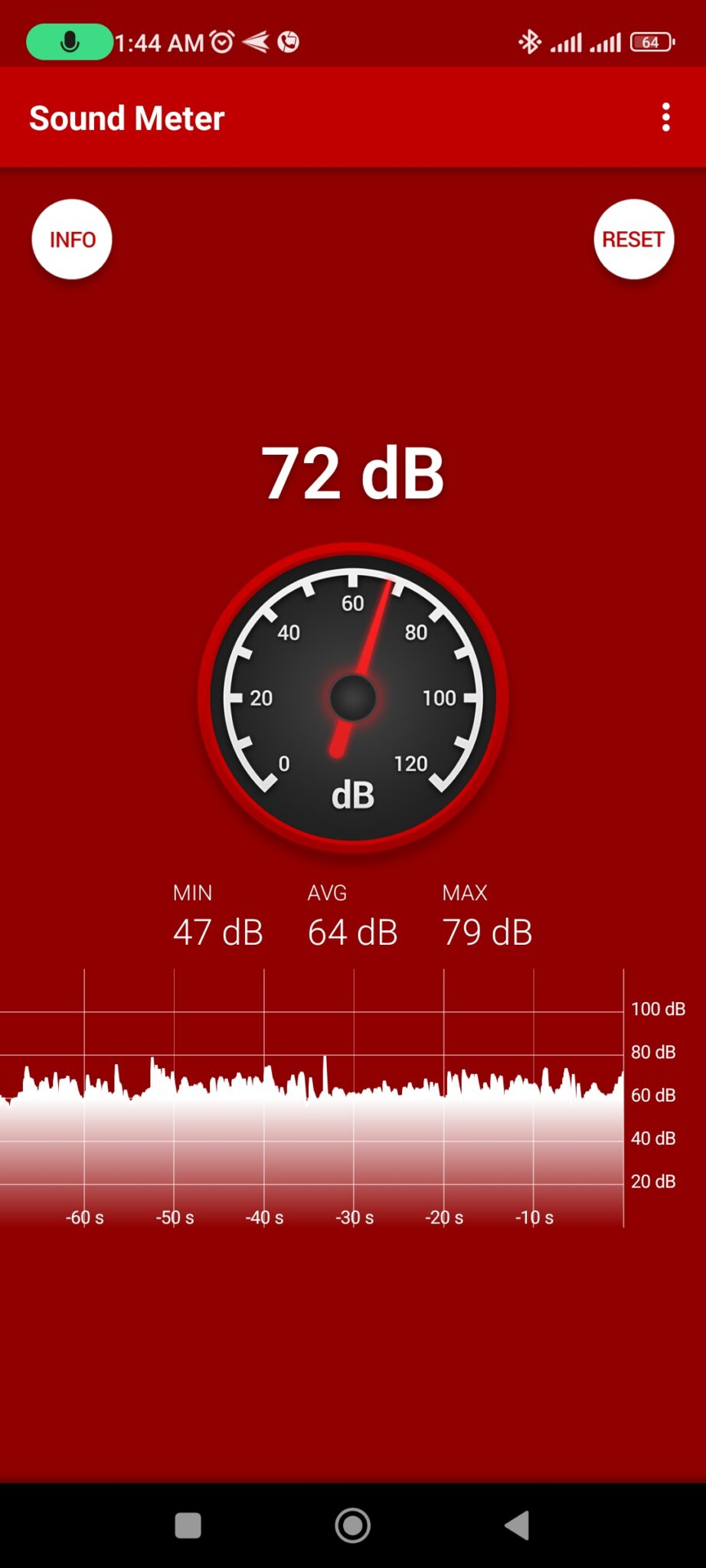
Task: Tap the paper plane notification icon
Action: coord(256,42)
